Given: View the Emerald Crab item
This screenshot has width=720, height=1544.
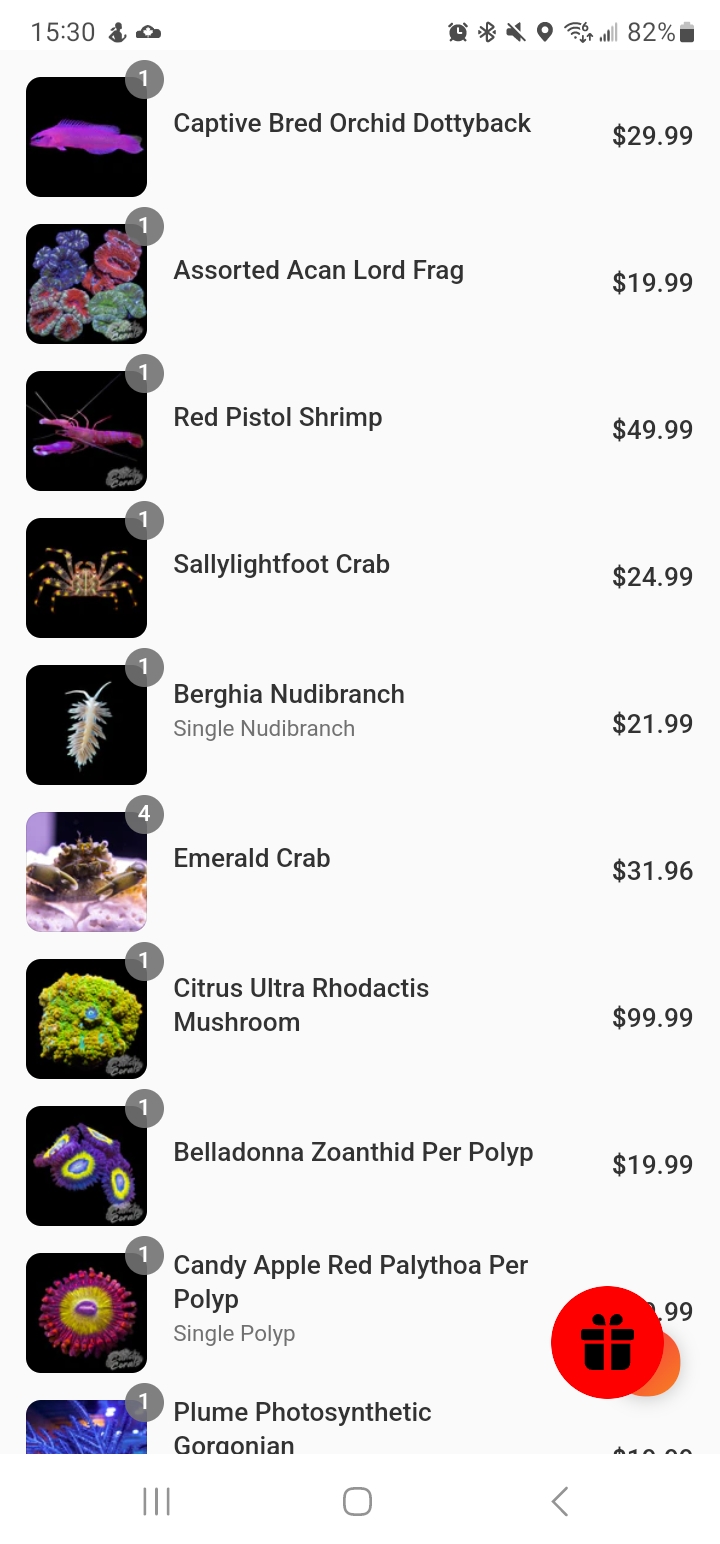Looking at the screenshot, I should tap(252, 859).
